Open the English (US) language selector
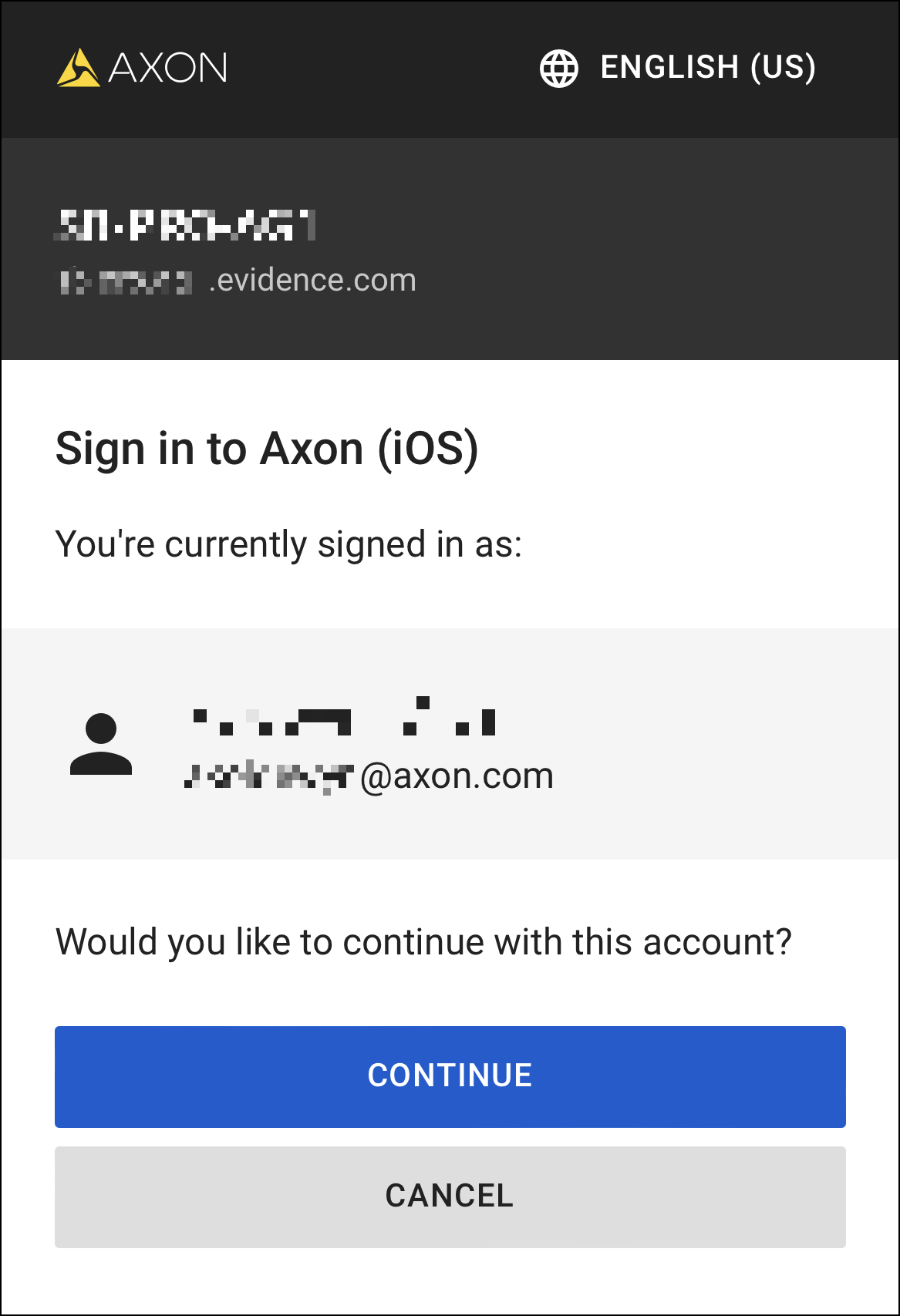The height and width of the screenshot is (1316, 900). (x=678, y=68)
